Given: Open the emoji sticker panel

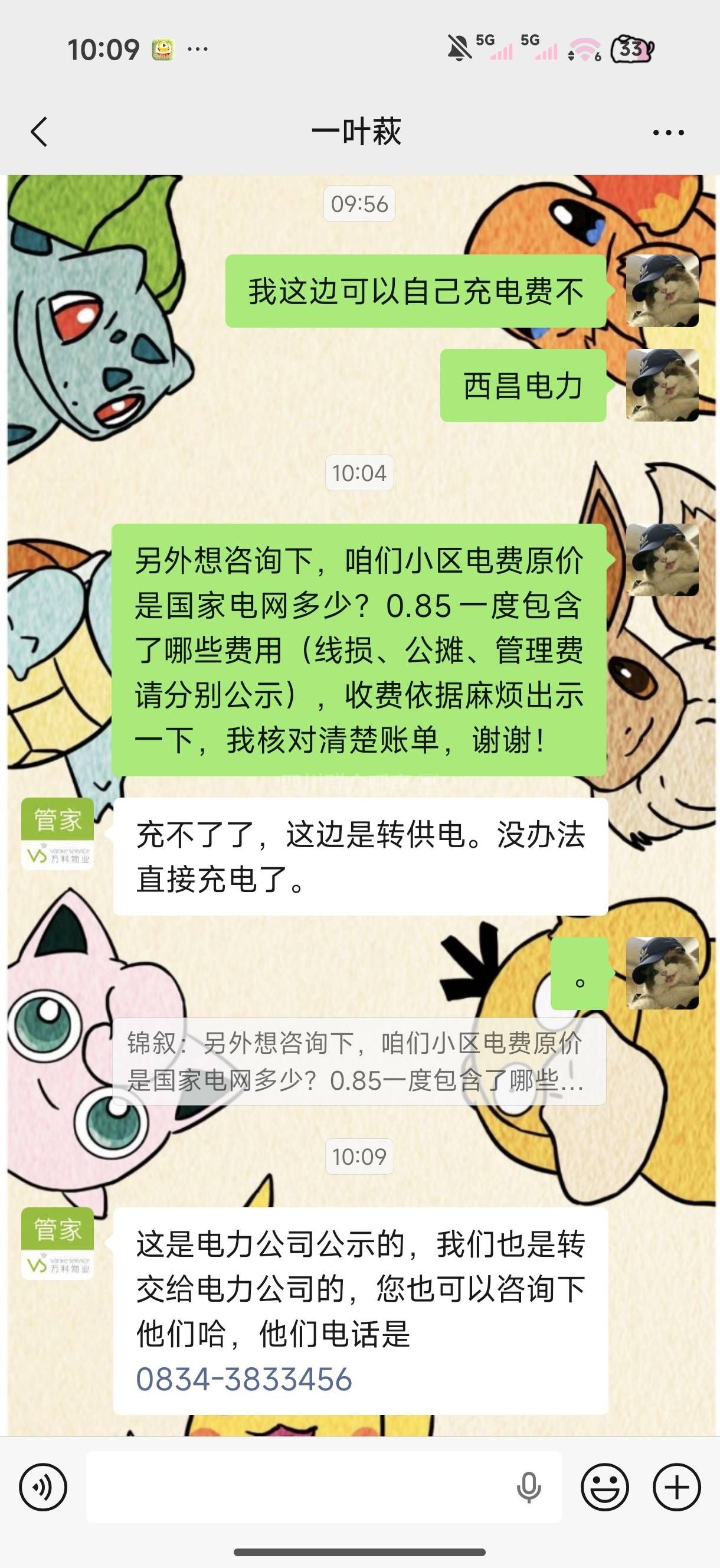Looking at the screenshot, I should [604, 1487].
